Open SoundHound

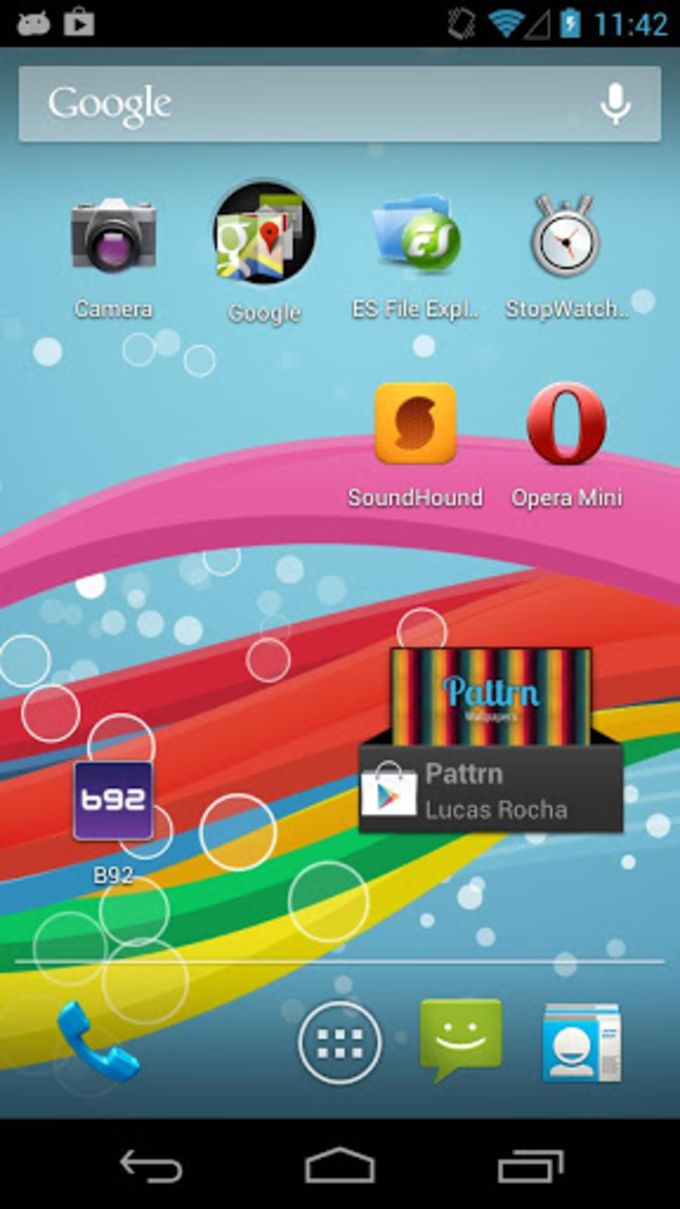(415, 424)
